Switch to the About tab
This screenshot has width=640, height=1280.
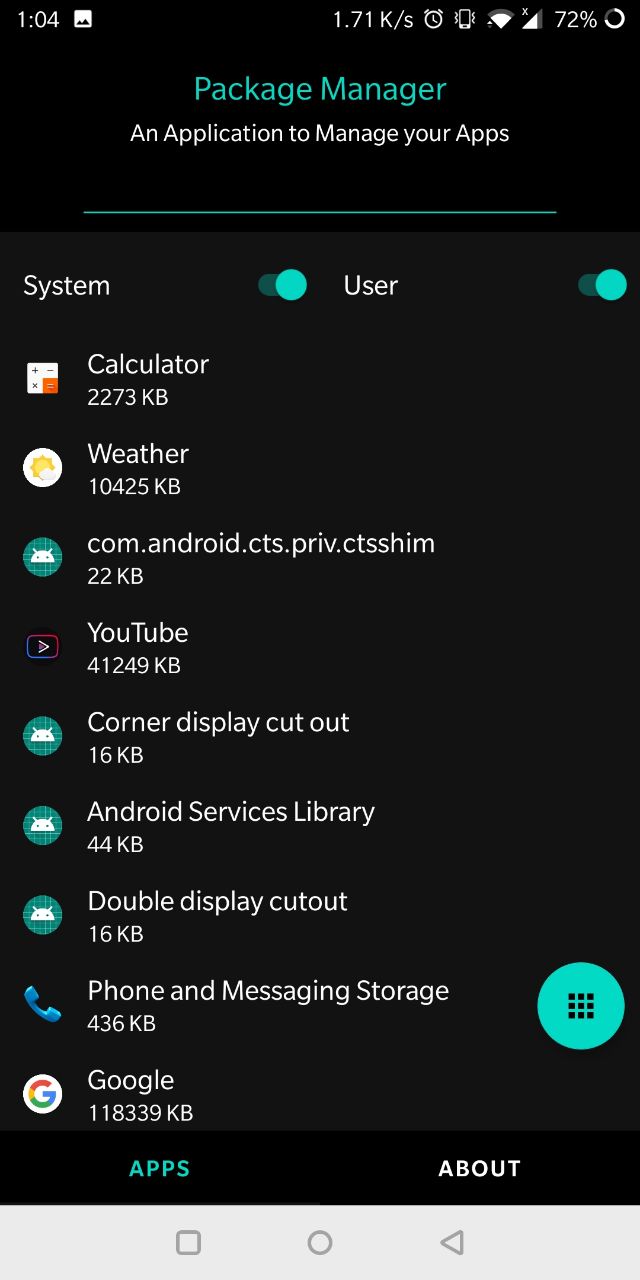pos(480,1168)
